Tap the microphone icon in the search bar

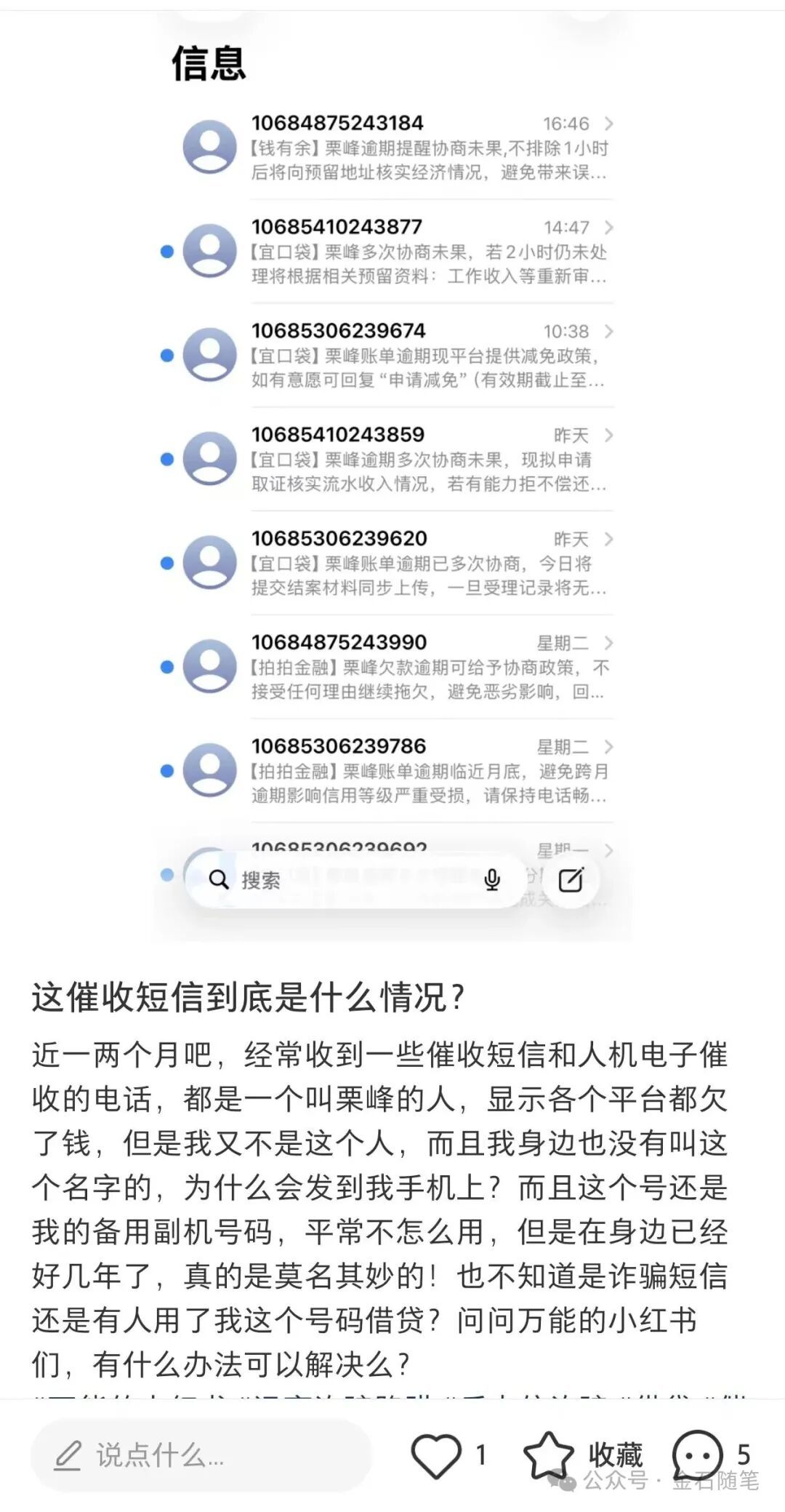pos(493,881)
